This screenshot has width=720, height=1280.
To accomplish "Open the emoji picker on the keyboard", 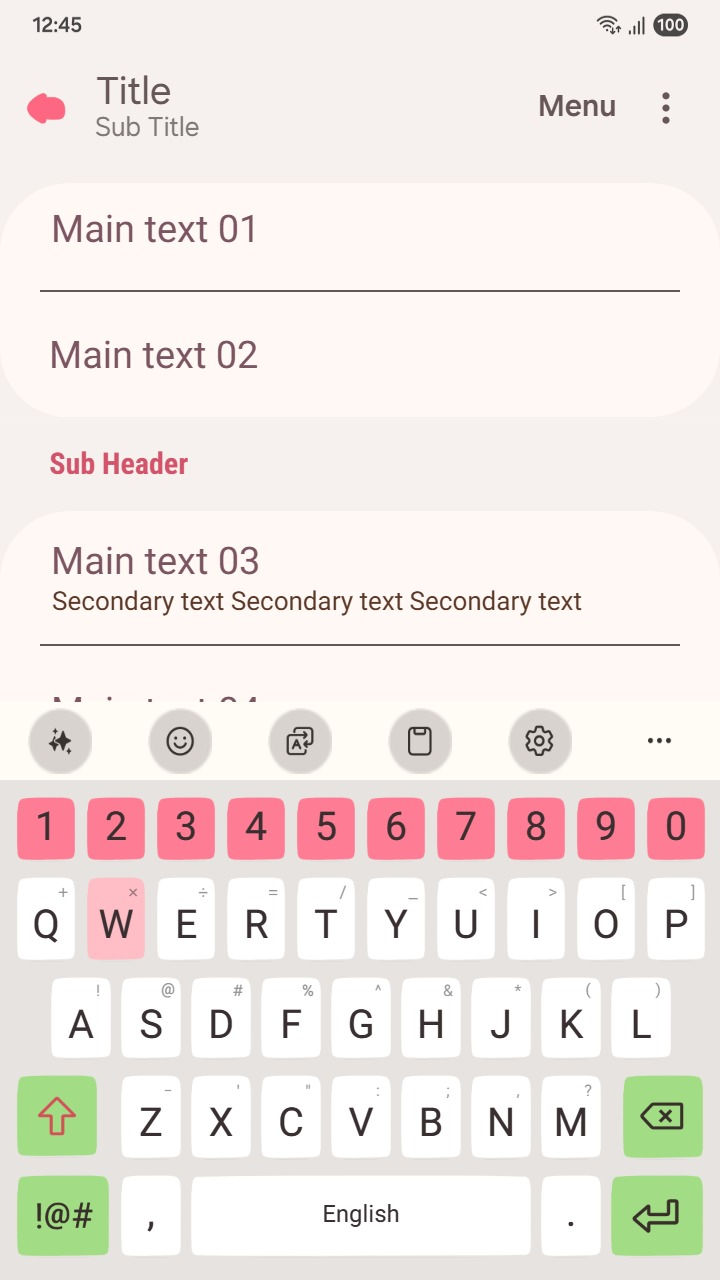I will click(x=180, y=741).
